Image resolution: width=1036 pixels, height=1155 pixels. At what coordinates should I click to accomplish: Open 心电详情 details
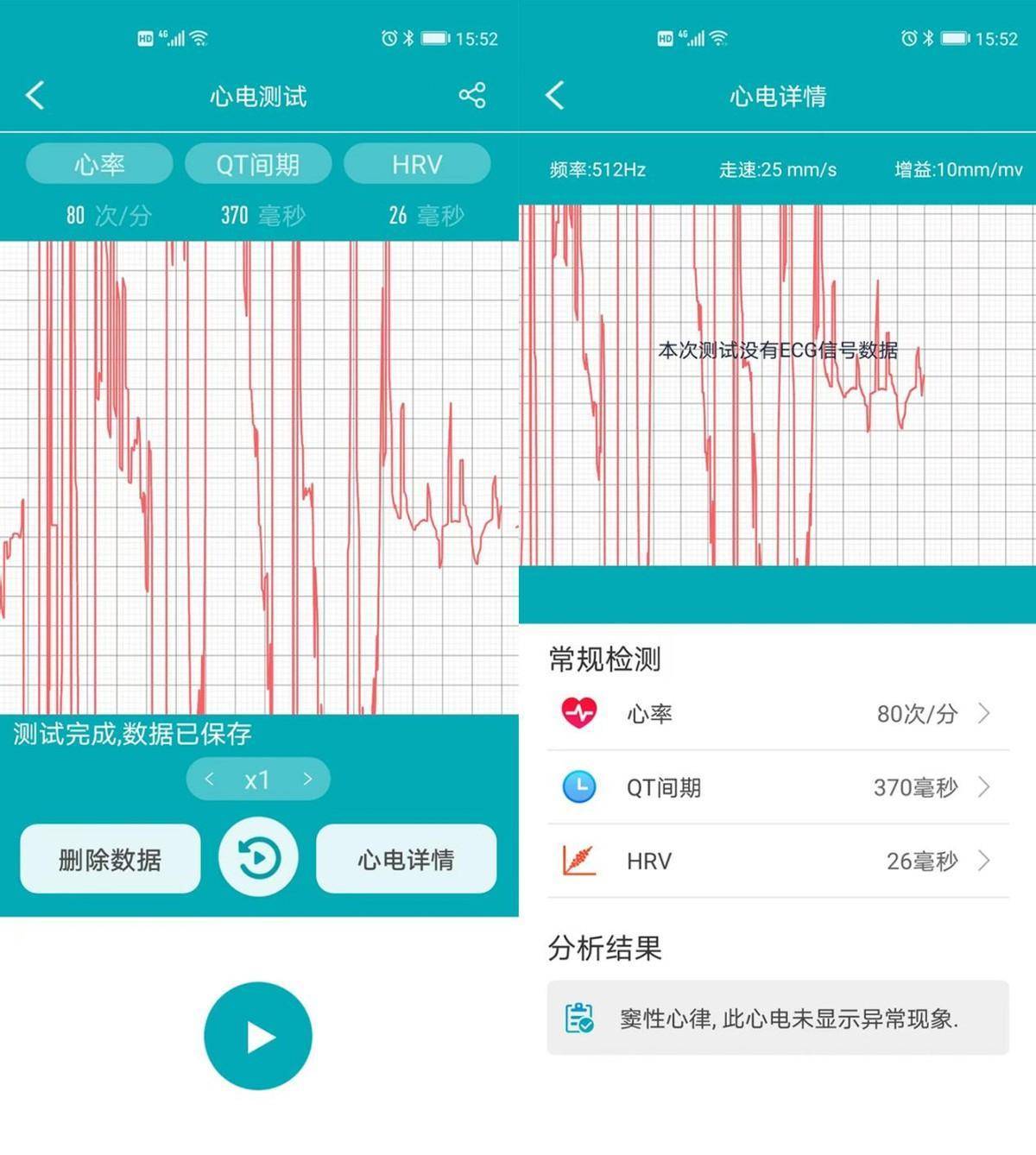(406, 859)
